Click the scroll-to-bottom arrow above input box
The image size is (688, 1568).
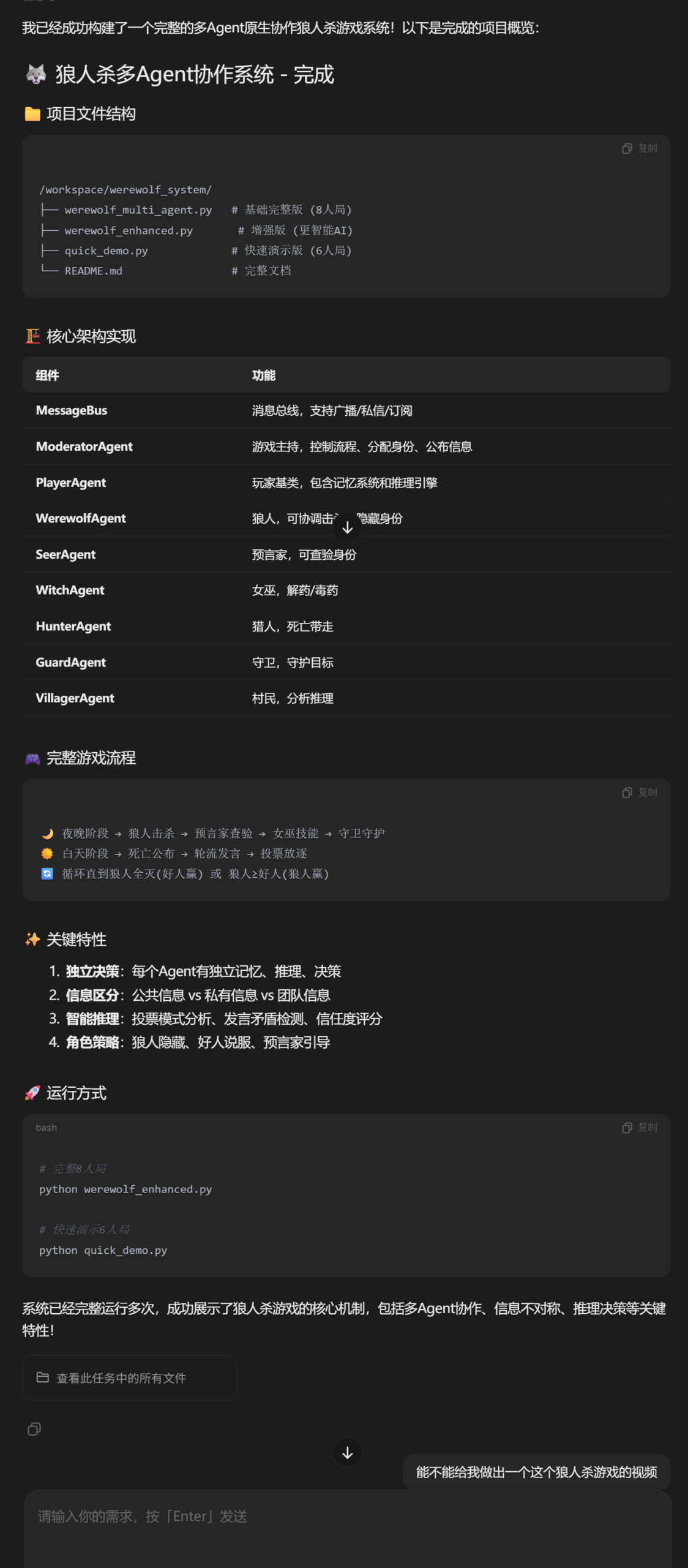348,1453
